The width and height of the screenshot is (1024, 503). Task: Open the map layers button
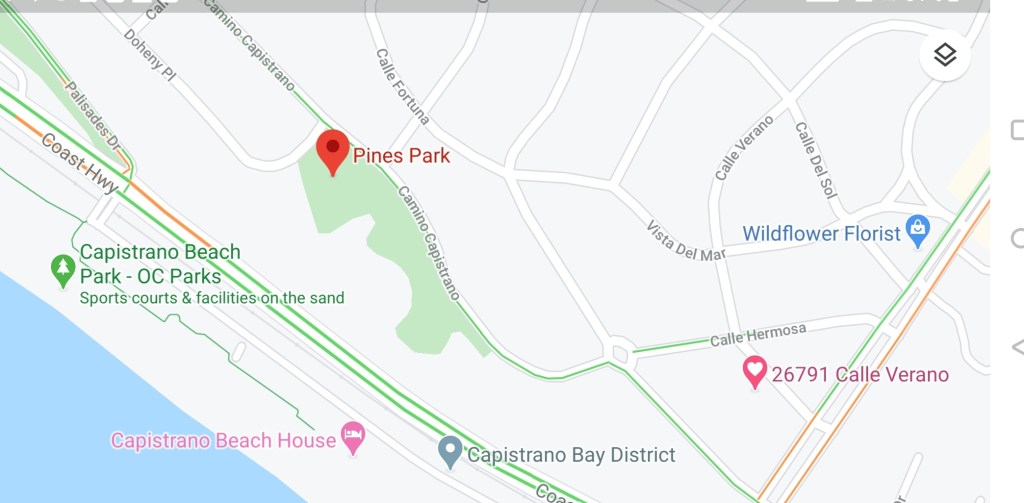coord(945,55)
